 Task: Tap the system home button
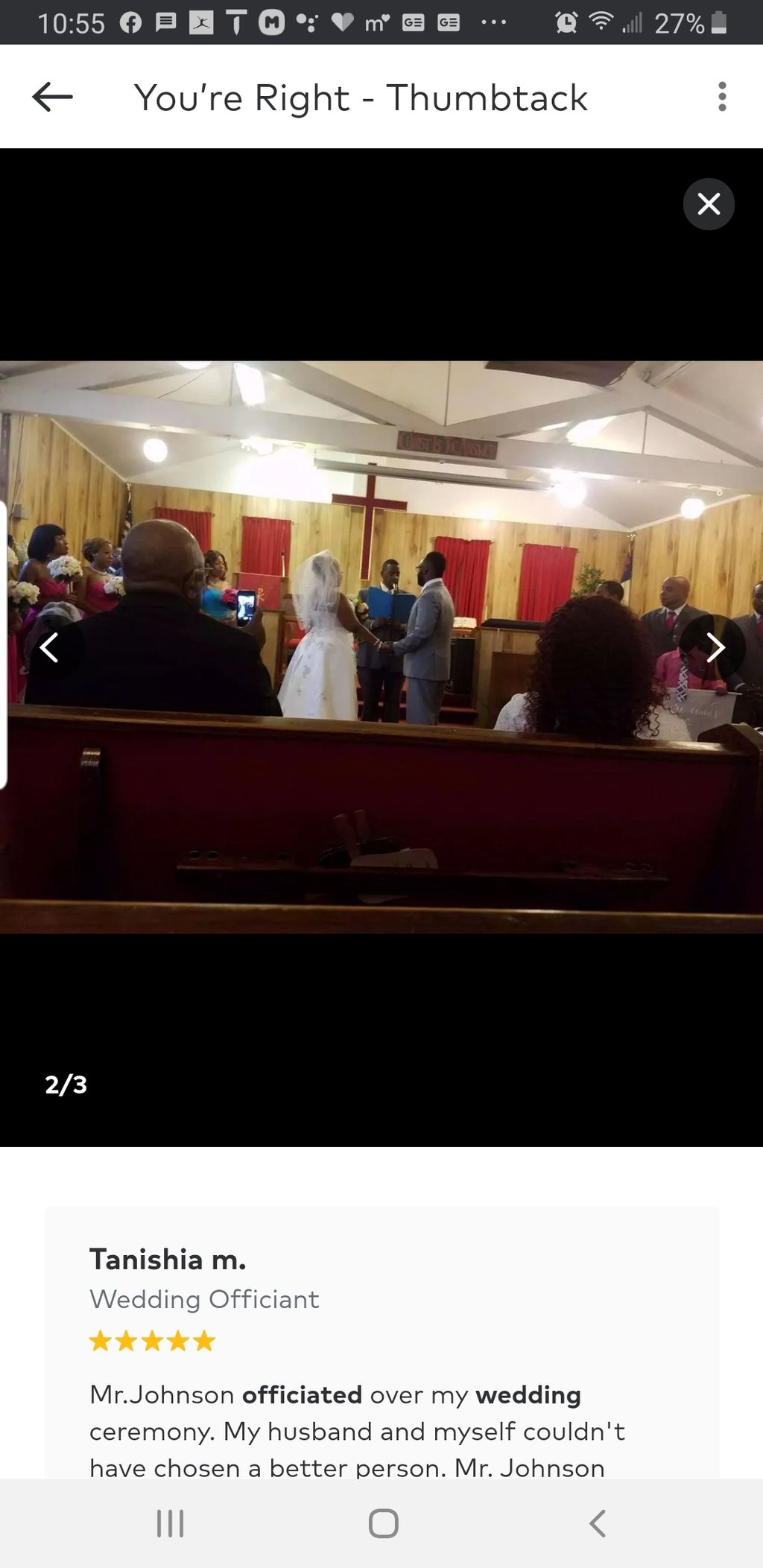[x=383, y=1523]
